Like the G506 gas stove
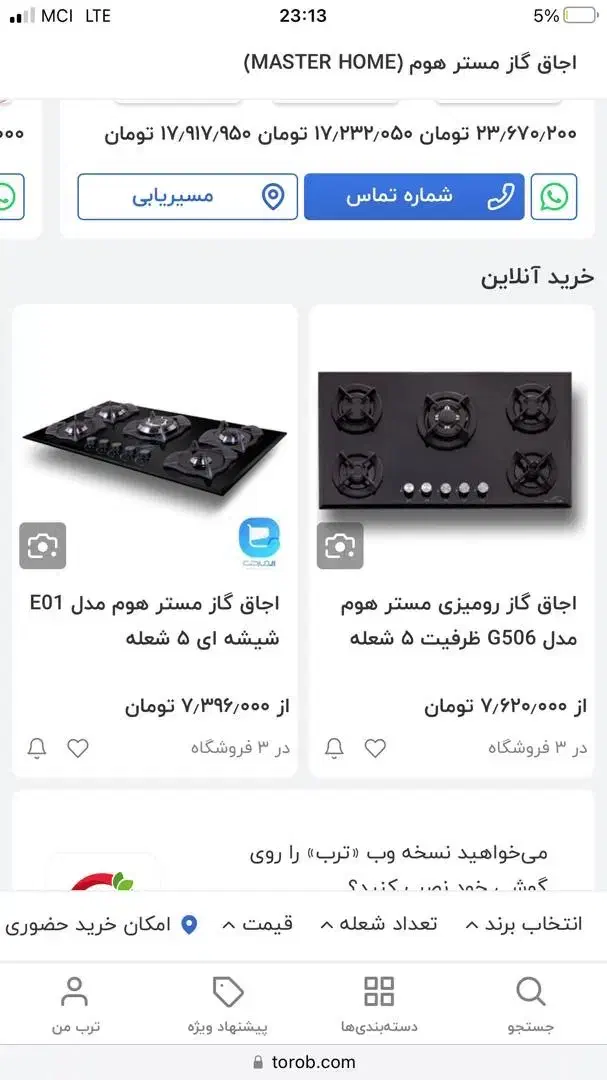607x1080 pixels. (375, 747)
